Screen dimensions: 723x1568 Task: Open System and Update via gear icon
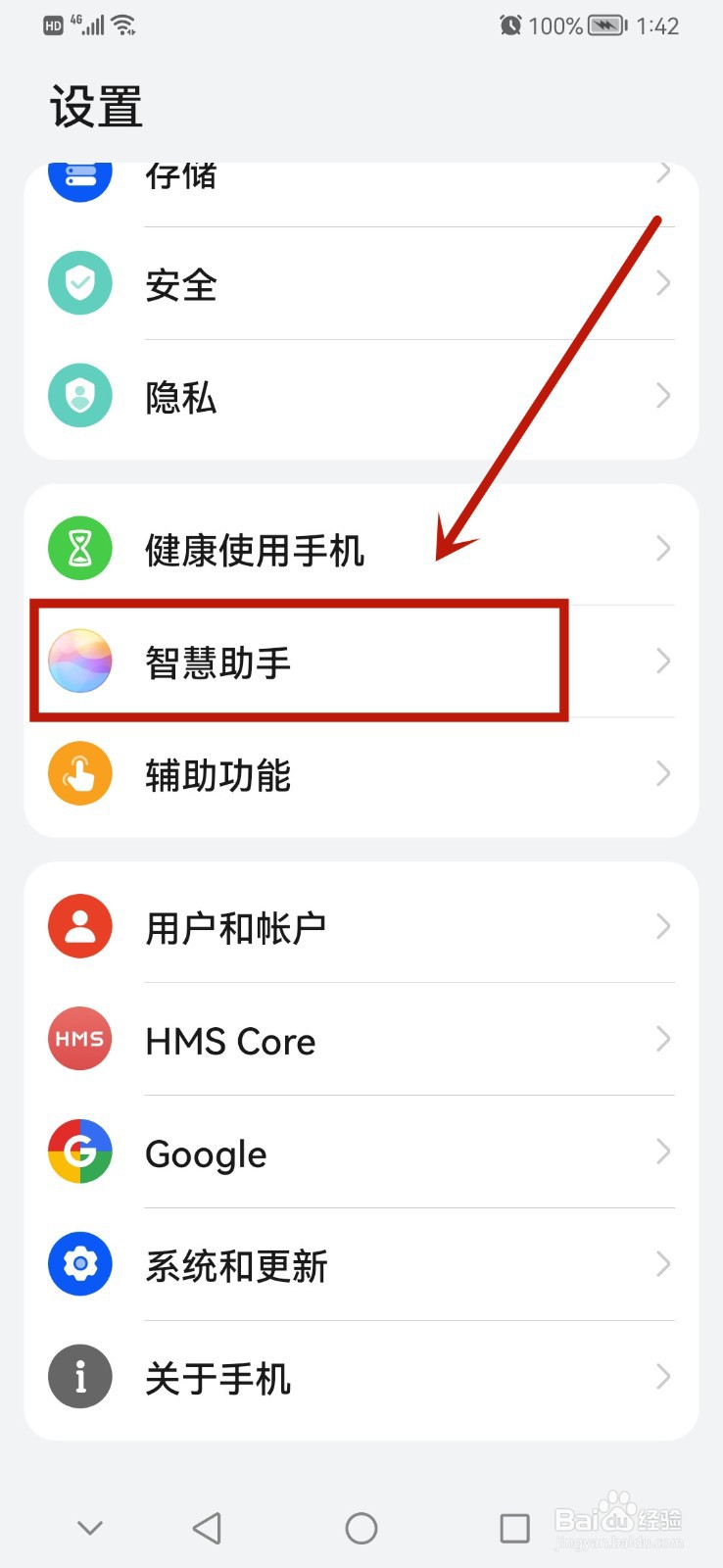click(x=79, y=1263)
